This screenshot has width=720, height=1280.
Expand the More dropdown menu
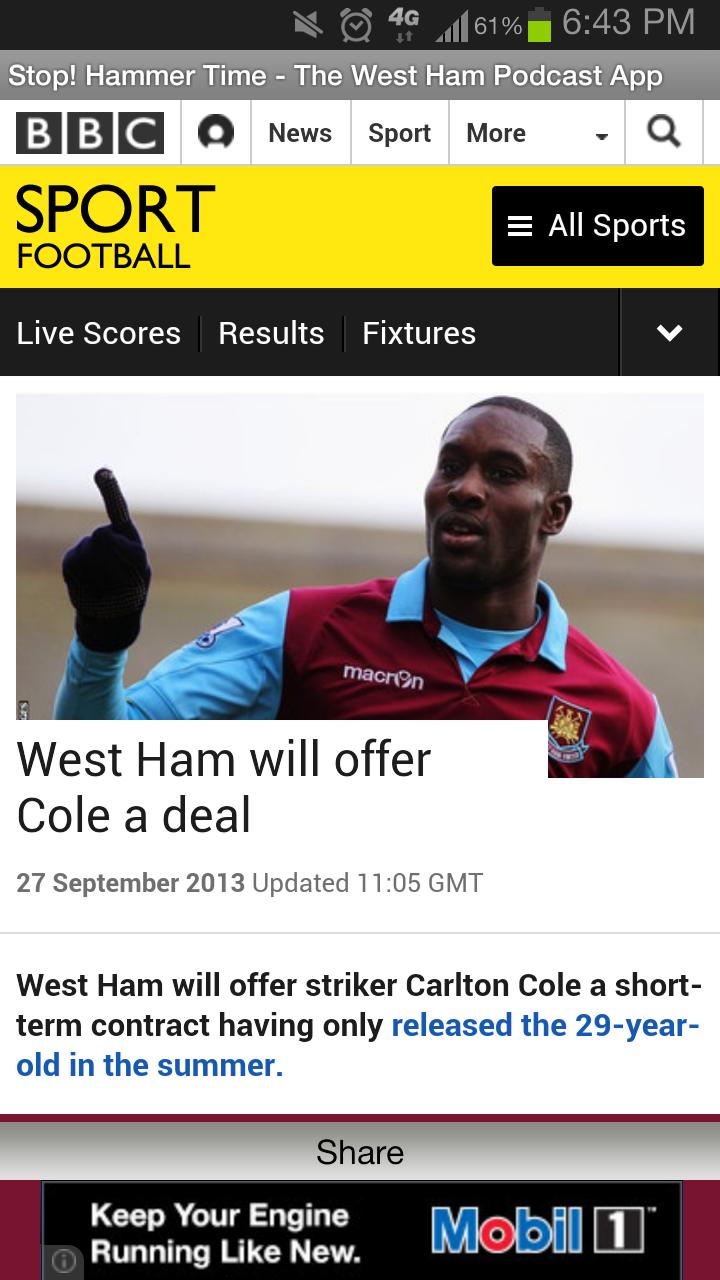pyautogui.click(x=537, y=133)
